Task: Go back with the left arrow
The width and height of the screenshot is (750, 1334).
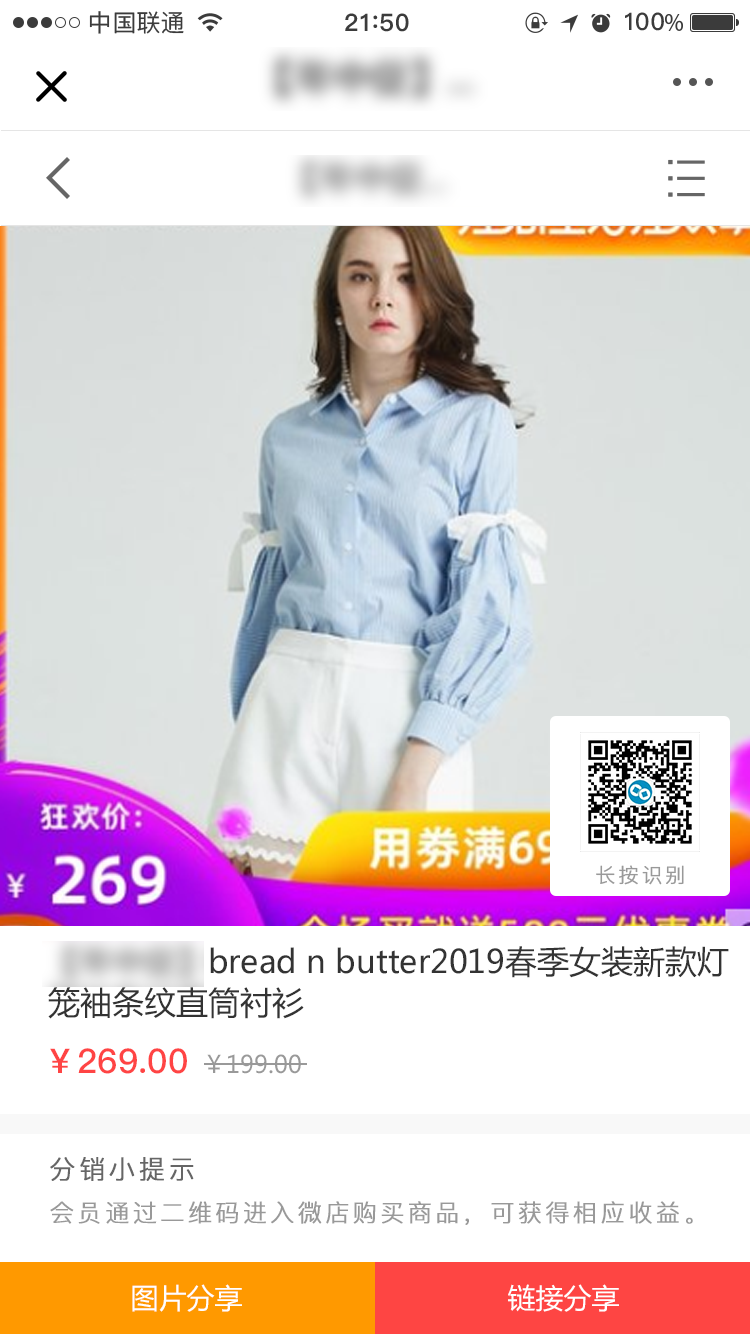Action: point(59,178)
